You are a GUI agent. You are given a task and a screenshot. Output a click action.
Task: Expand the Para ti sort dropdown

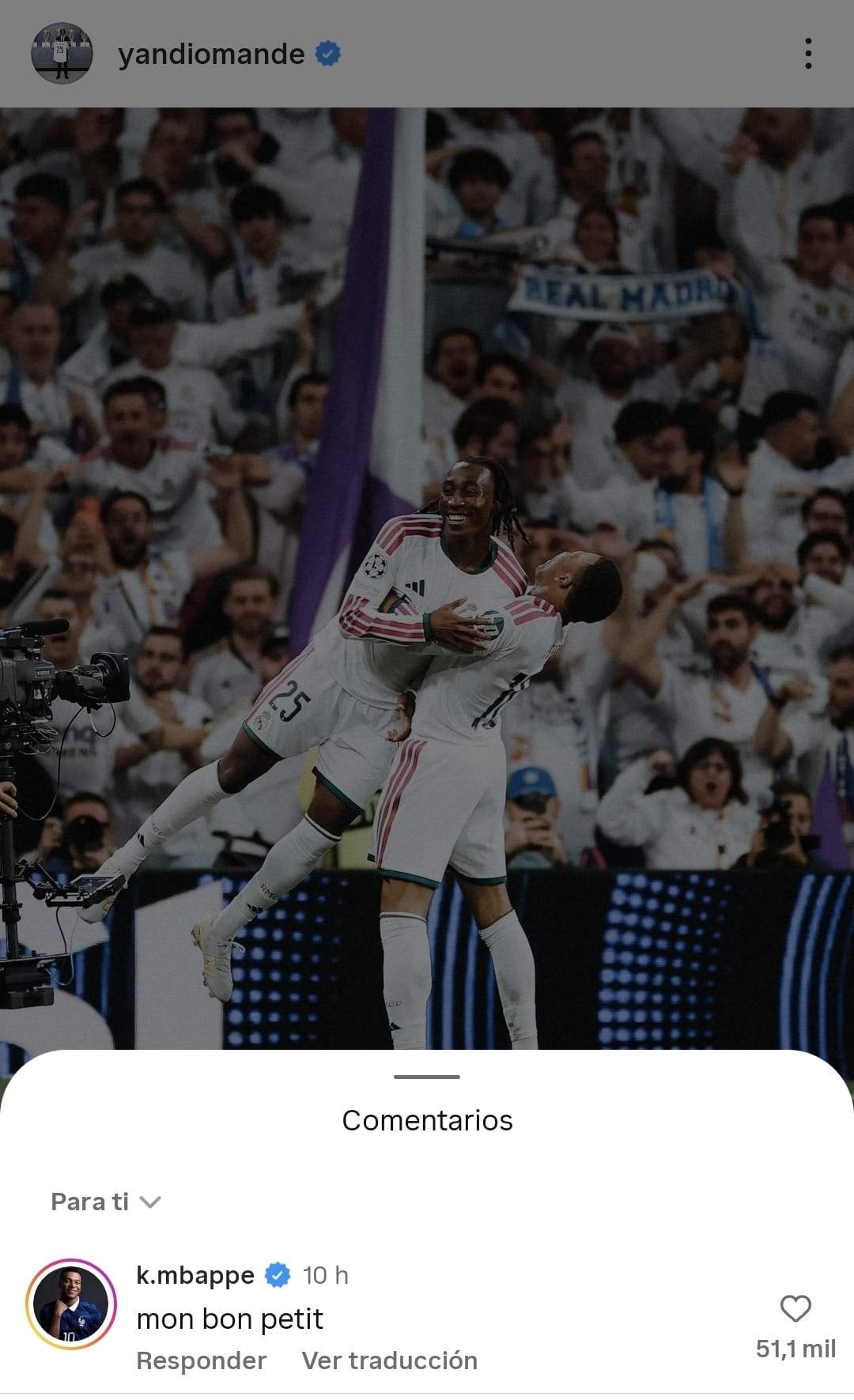pos(106,1202)
